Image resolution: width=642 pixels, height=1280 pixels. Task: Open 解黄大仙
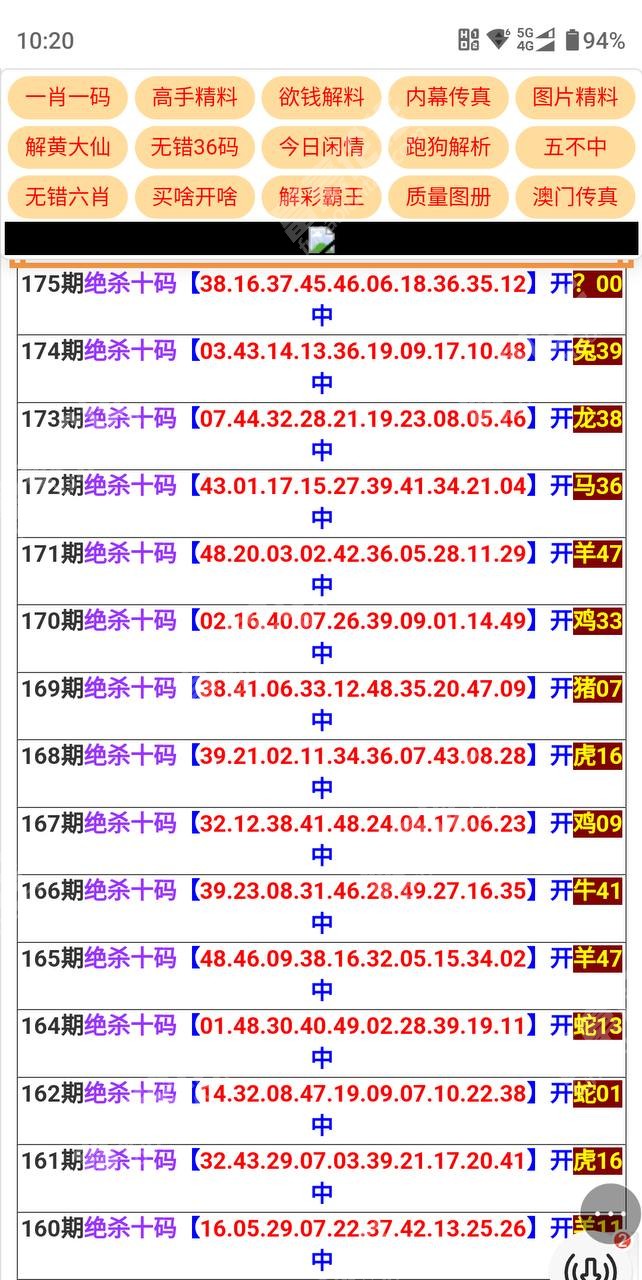click(x=67, y=147)
